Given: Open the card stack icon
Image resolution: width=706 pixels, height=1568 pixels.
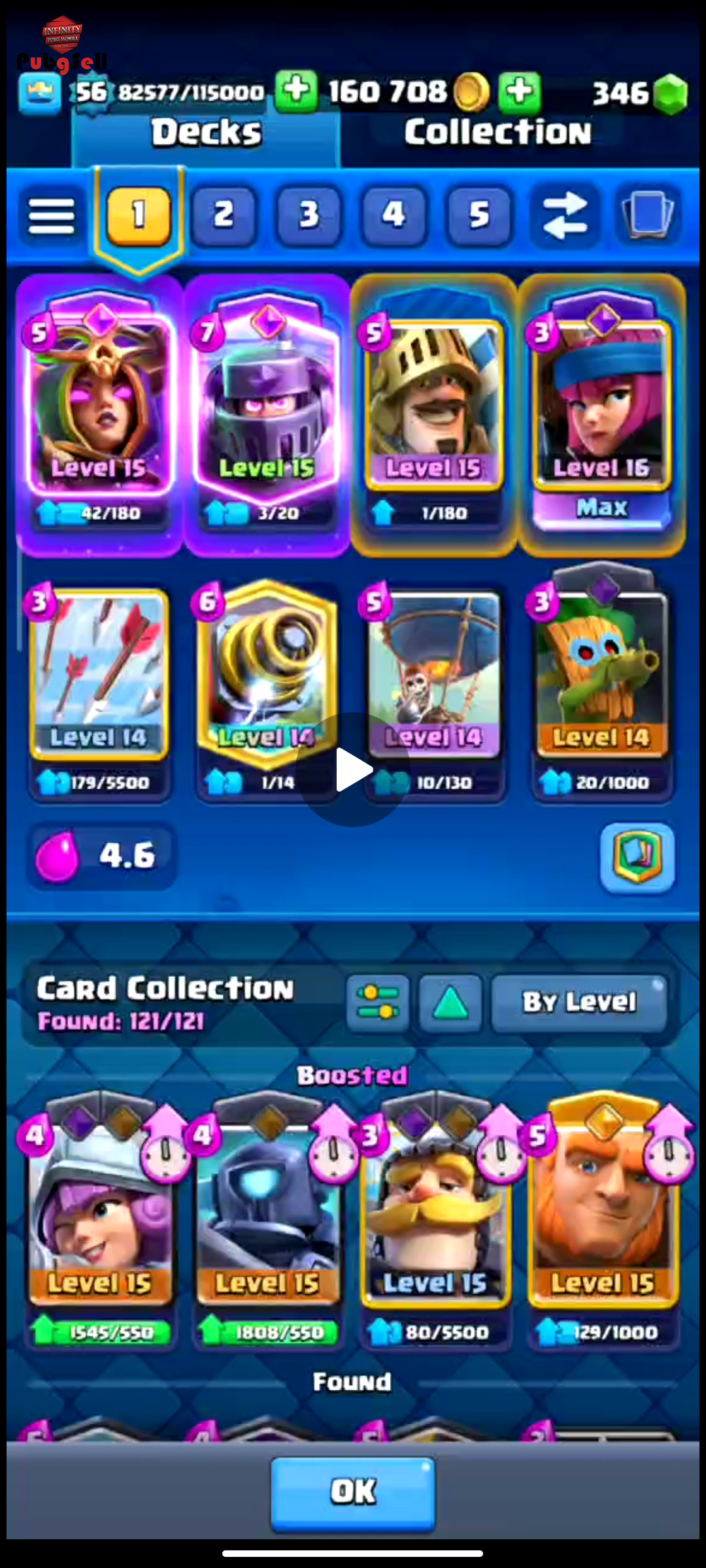Looking at the screenshot, I should point(648,215).
